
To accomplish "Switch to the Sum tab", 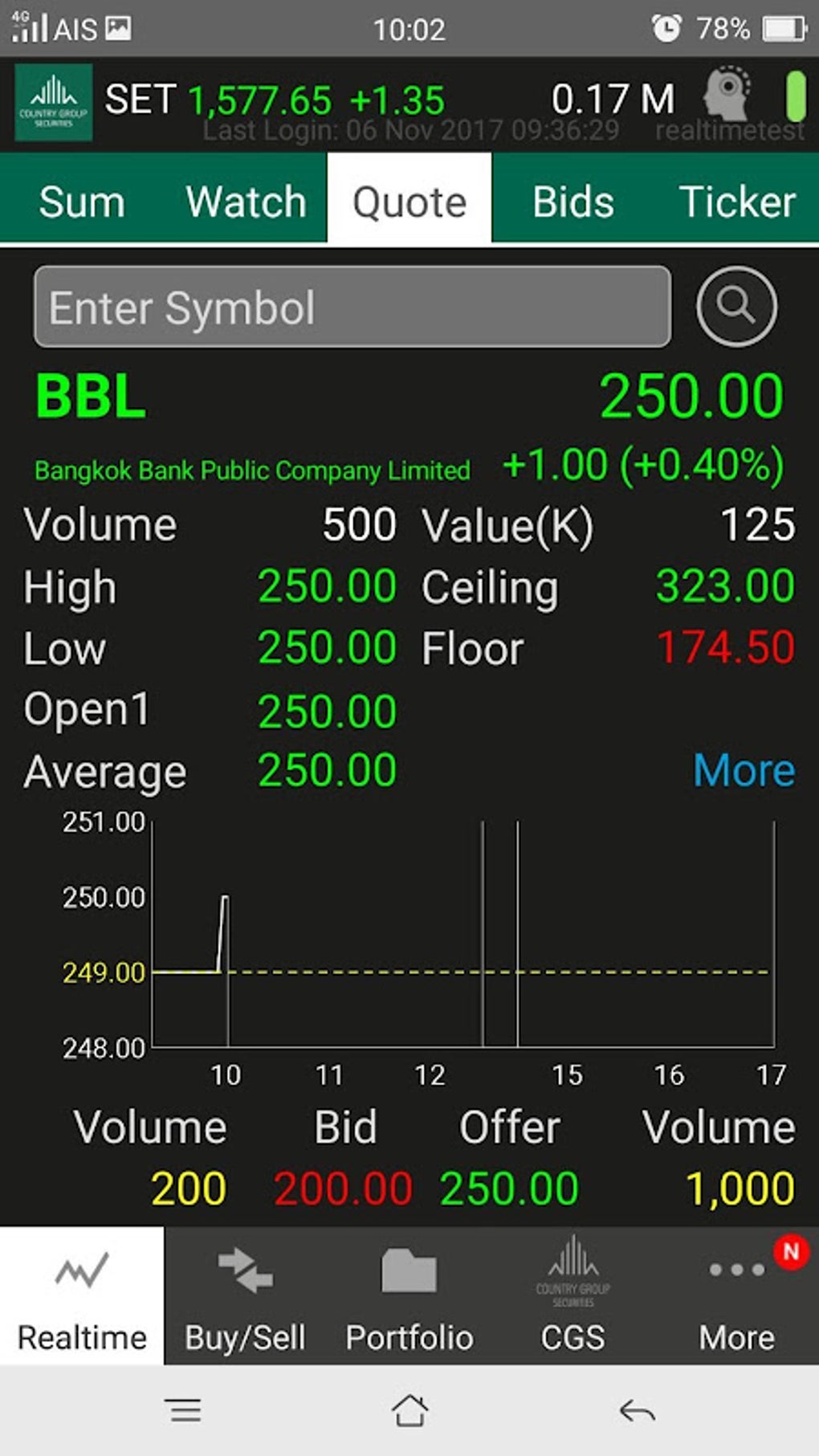I will click(x=82, y=202).
